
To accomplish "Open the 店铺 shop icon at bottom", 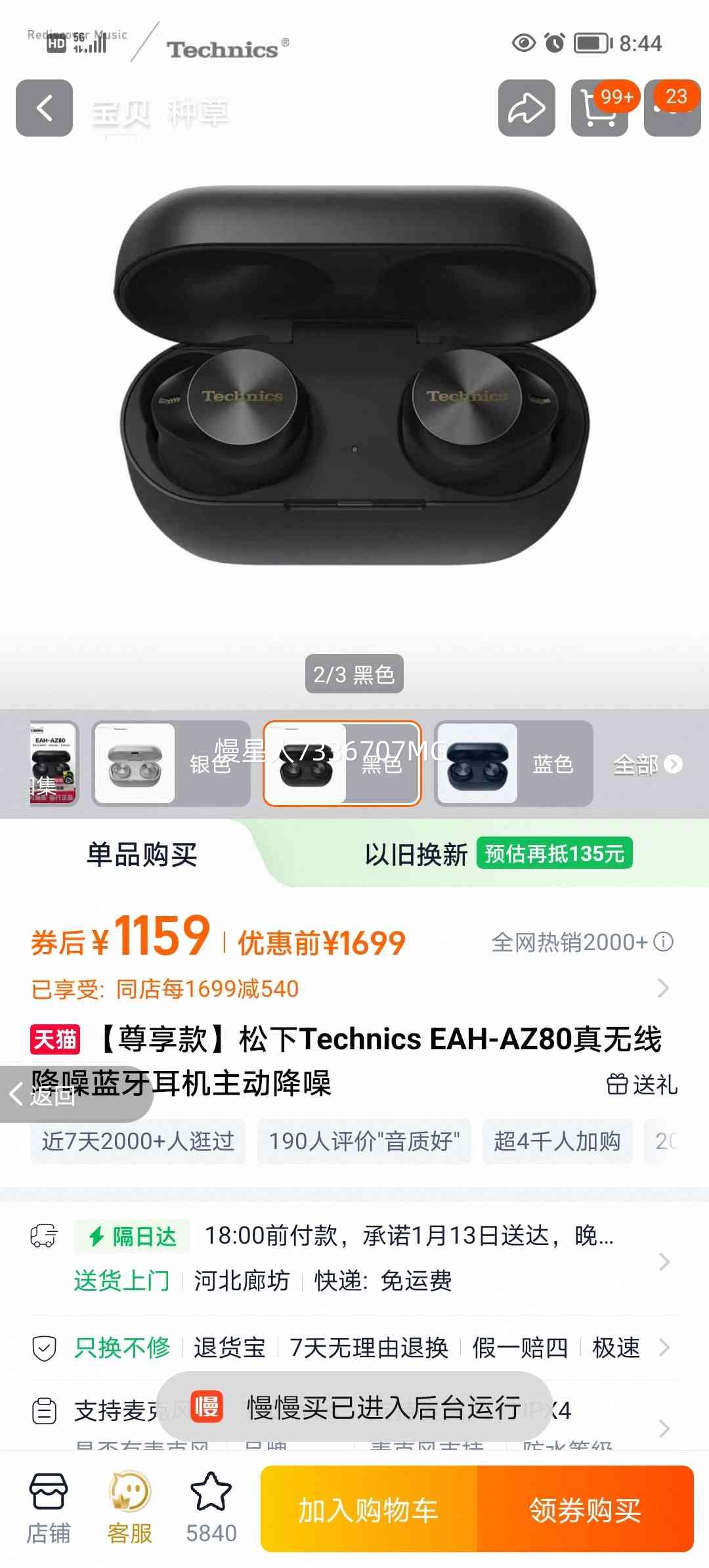I will [49, 1504].
